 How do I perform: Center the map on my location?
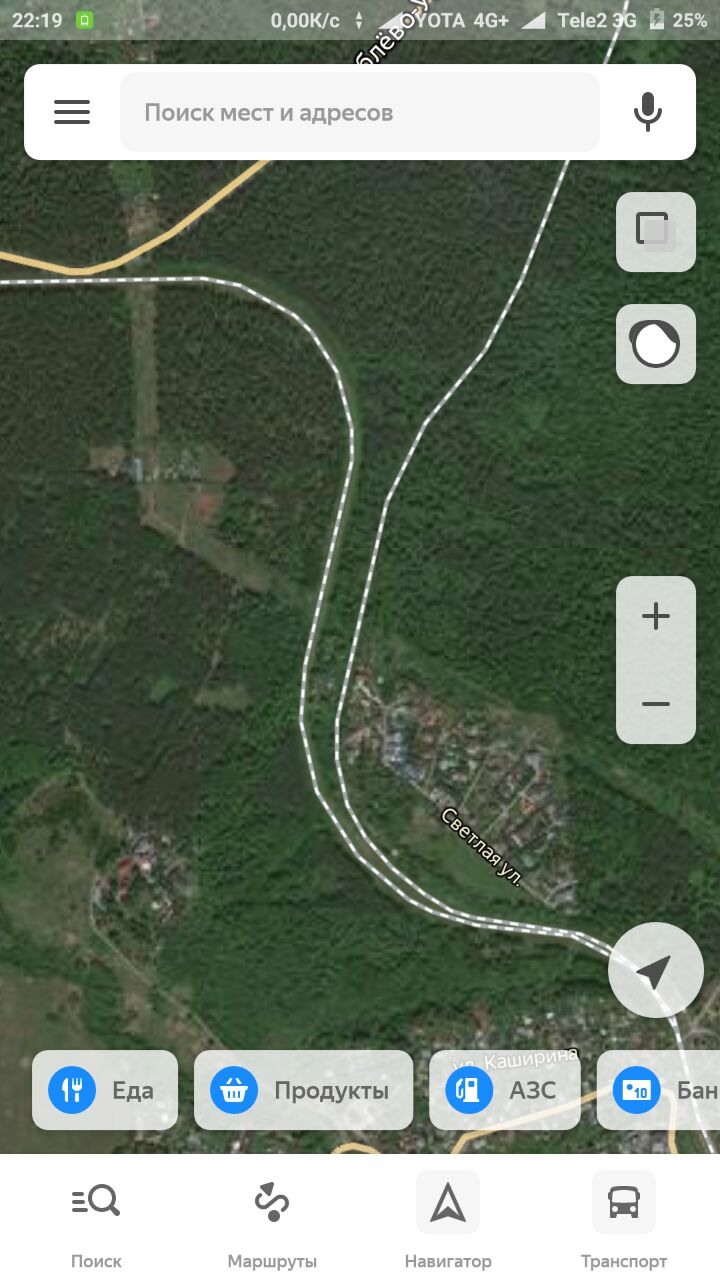coord(656,970)
